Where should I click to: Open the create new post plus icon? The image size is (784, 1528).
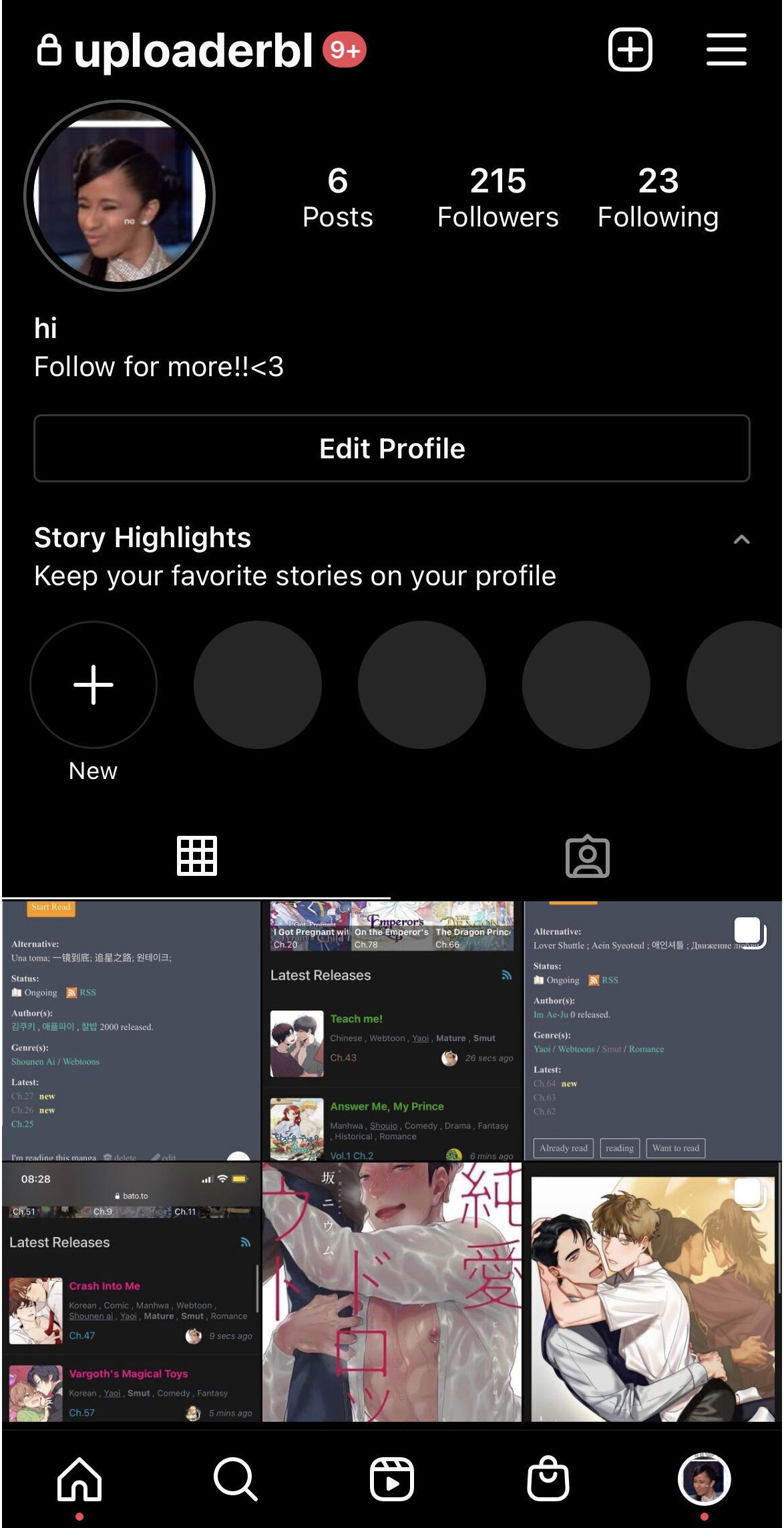pyautogui.click(x=630, y=50)
